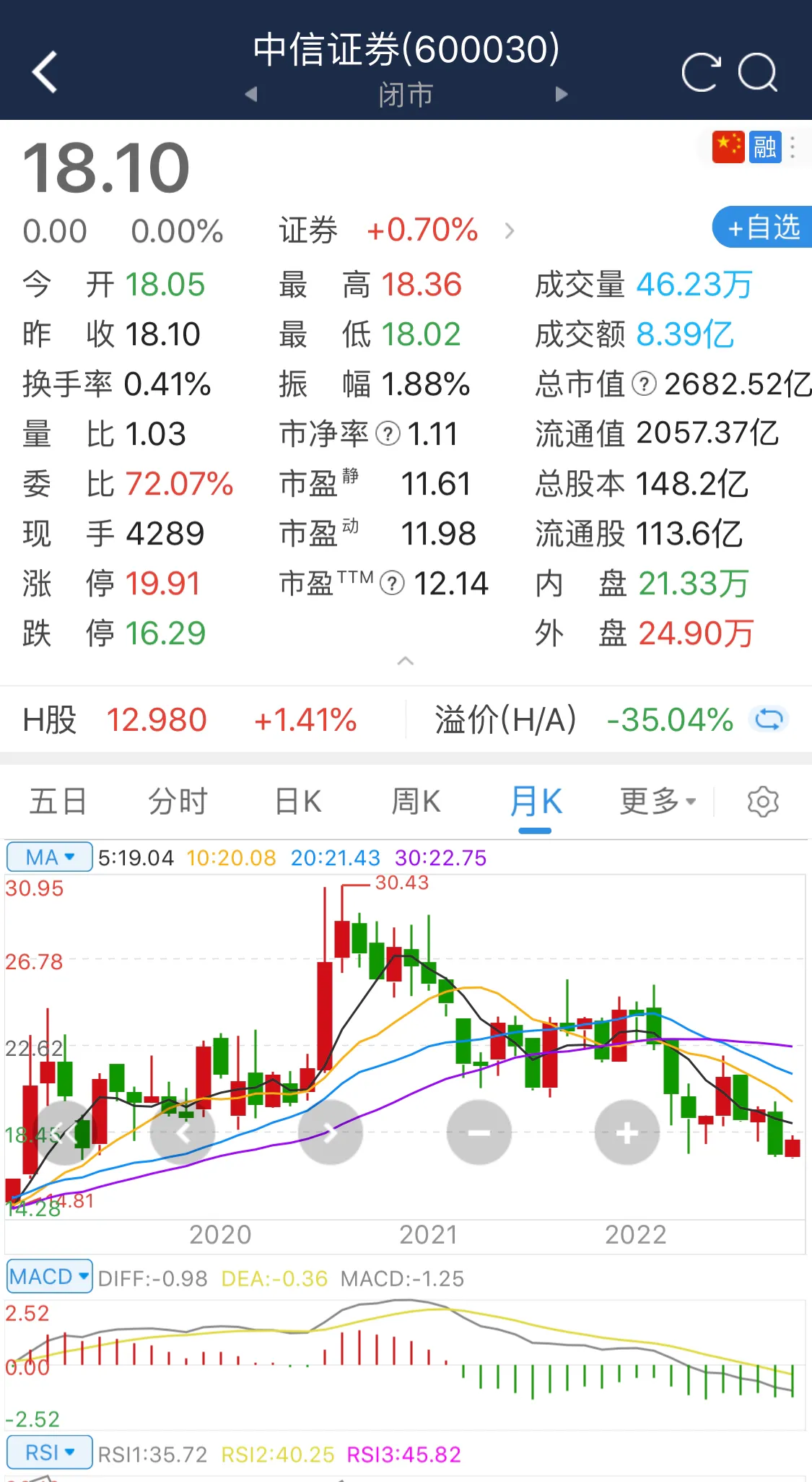Collapse the quote details panel

[406, 661]
